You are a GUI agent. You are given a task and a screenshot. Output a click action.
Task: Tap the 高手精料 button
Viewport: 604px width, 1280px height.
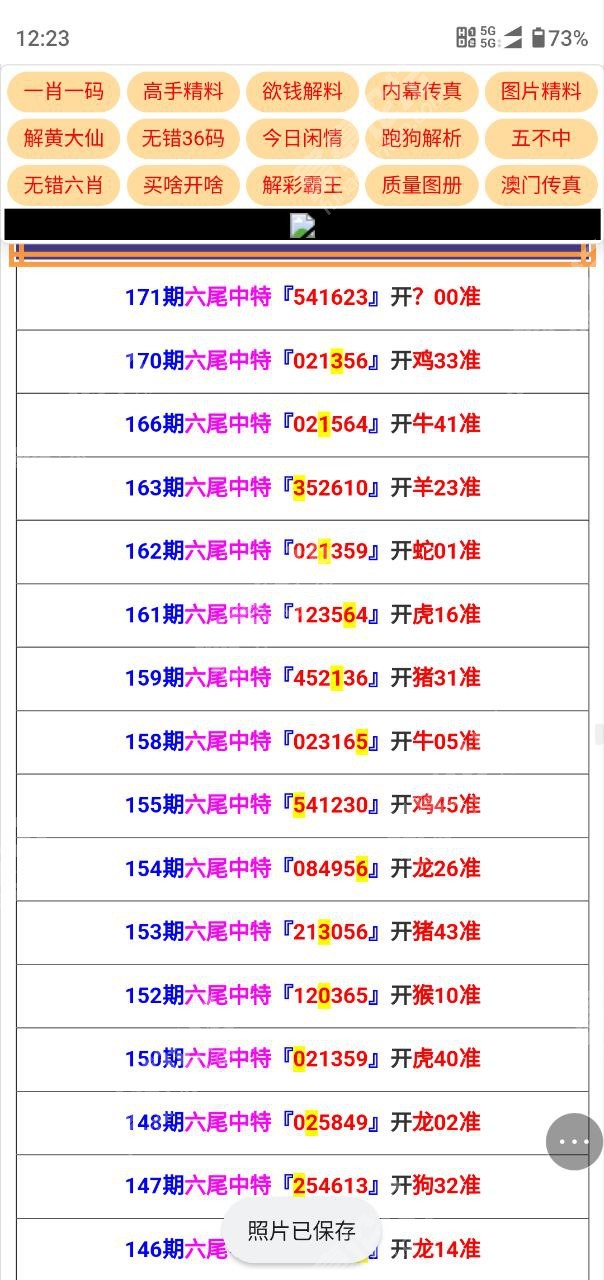point(183,92)
